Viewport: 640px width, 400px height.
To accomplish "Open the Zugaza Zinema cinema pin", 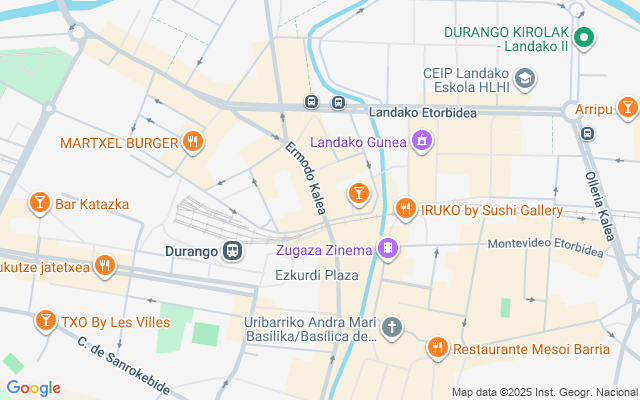I will (x=388, y=249).
